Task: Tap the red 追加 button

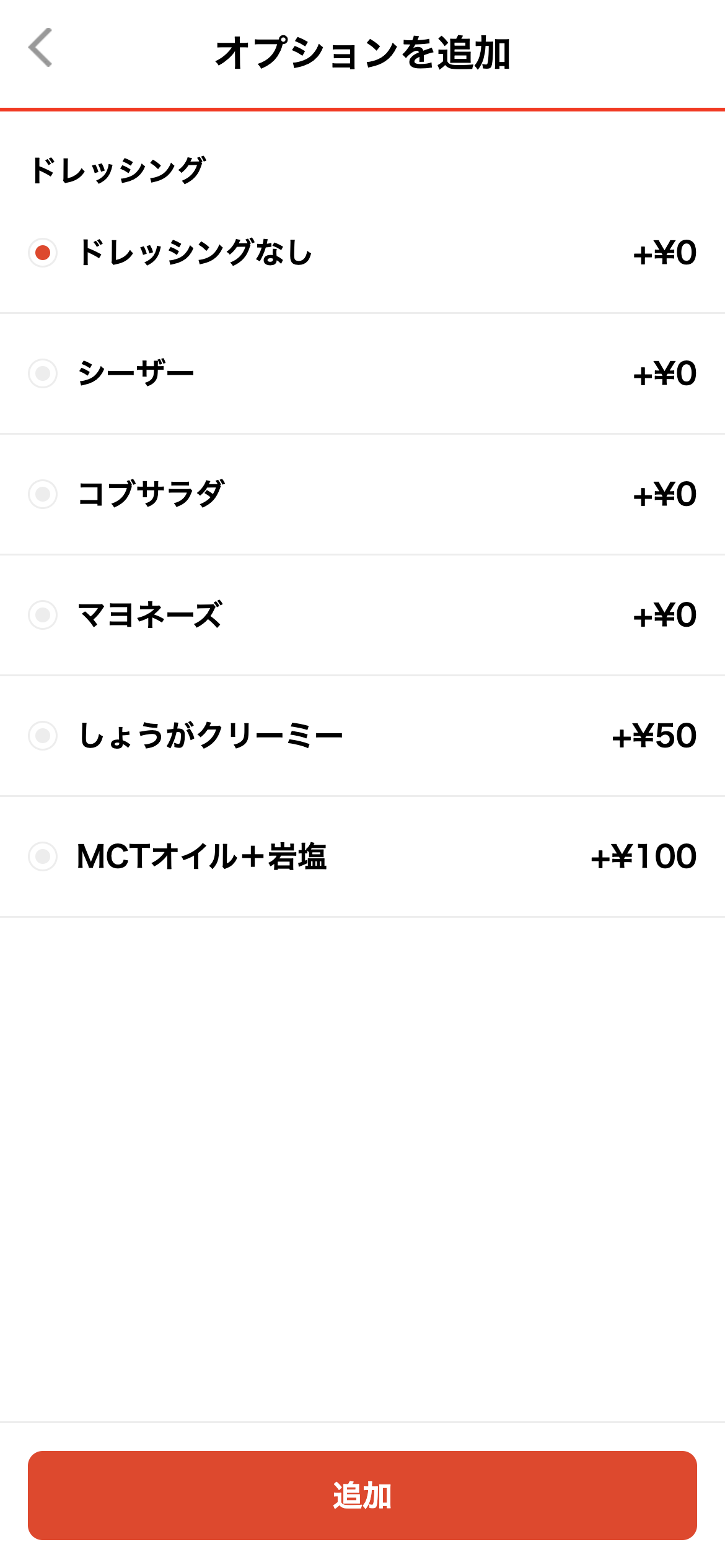Action: coord(362,1496)
